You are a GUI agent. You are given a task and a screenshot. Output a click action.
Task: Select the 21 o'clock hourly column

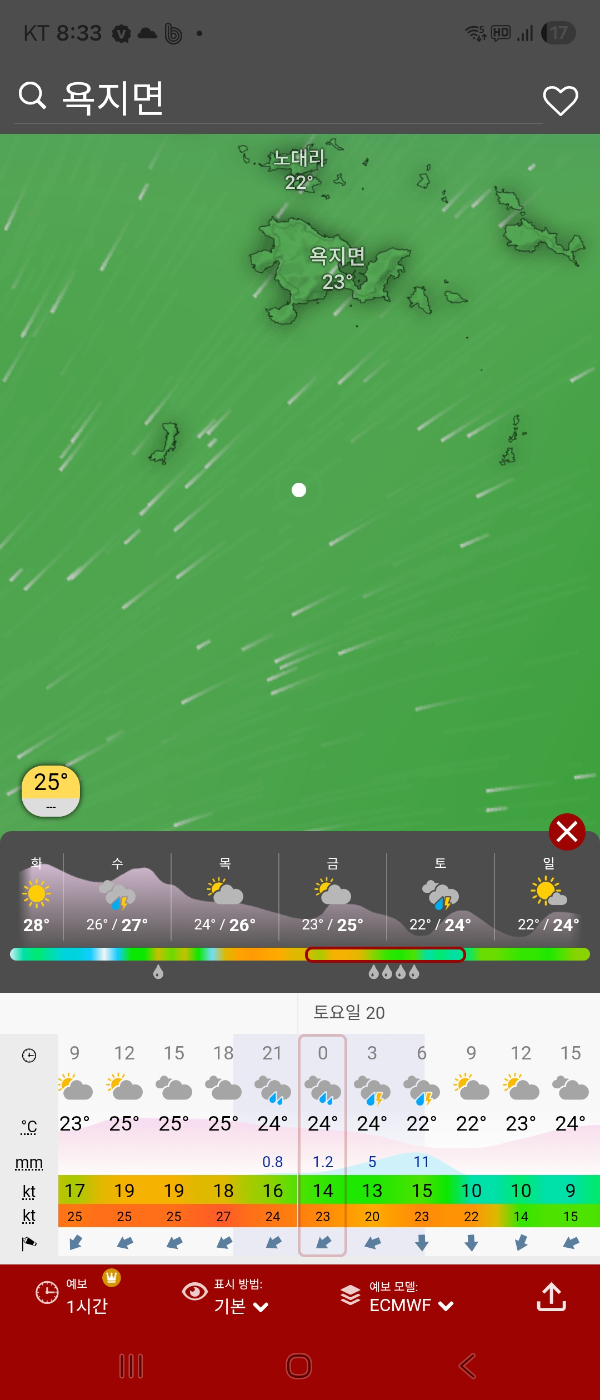272,1140
